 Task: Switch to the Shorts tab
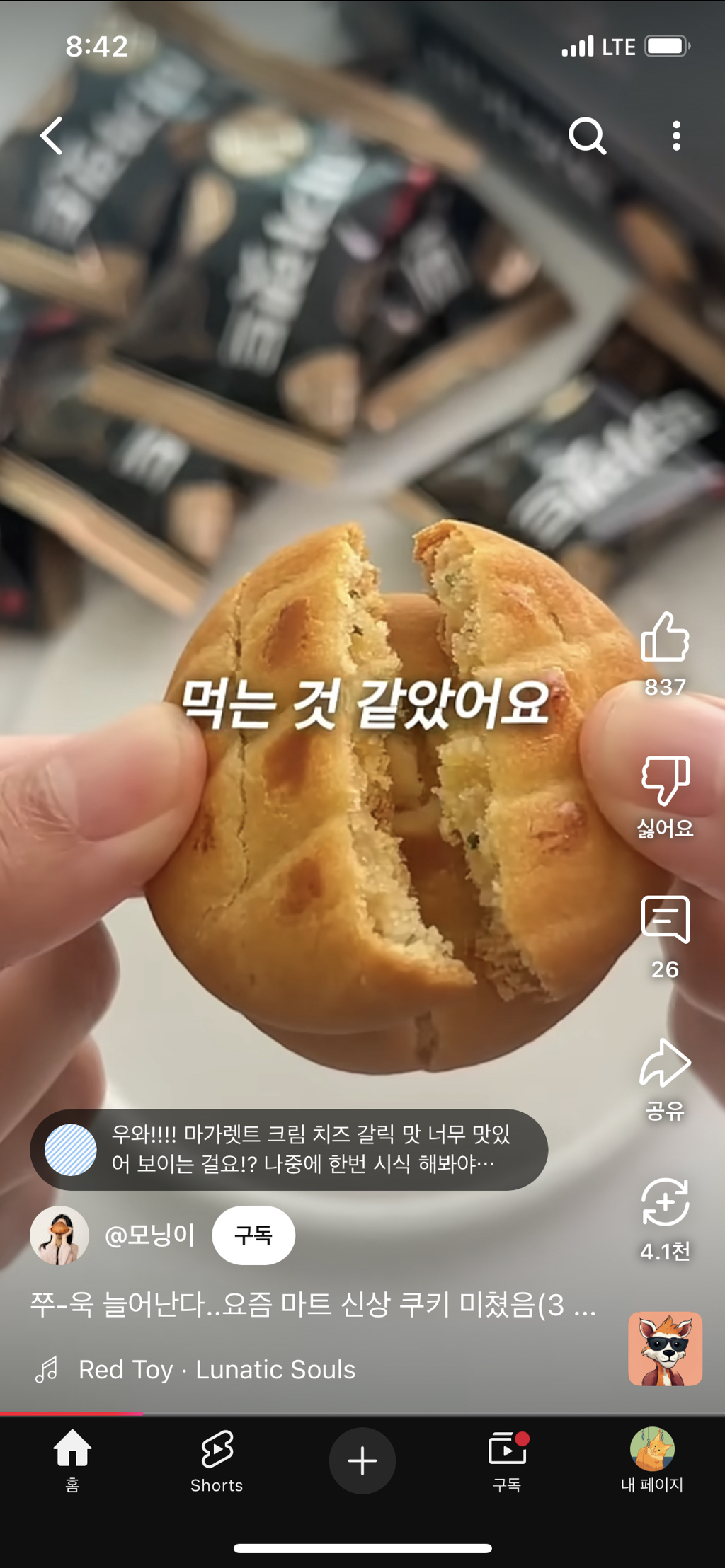pyautogui.click(x=217, y=1460)
